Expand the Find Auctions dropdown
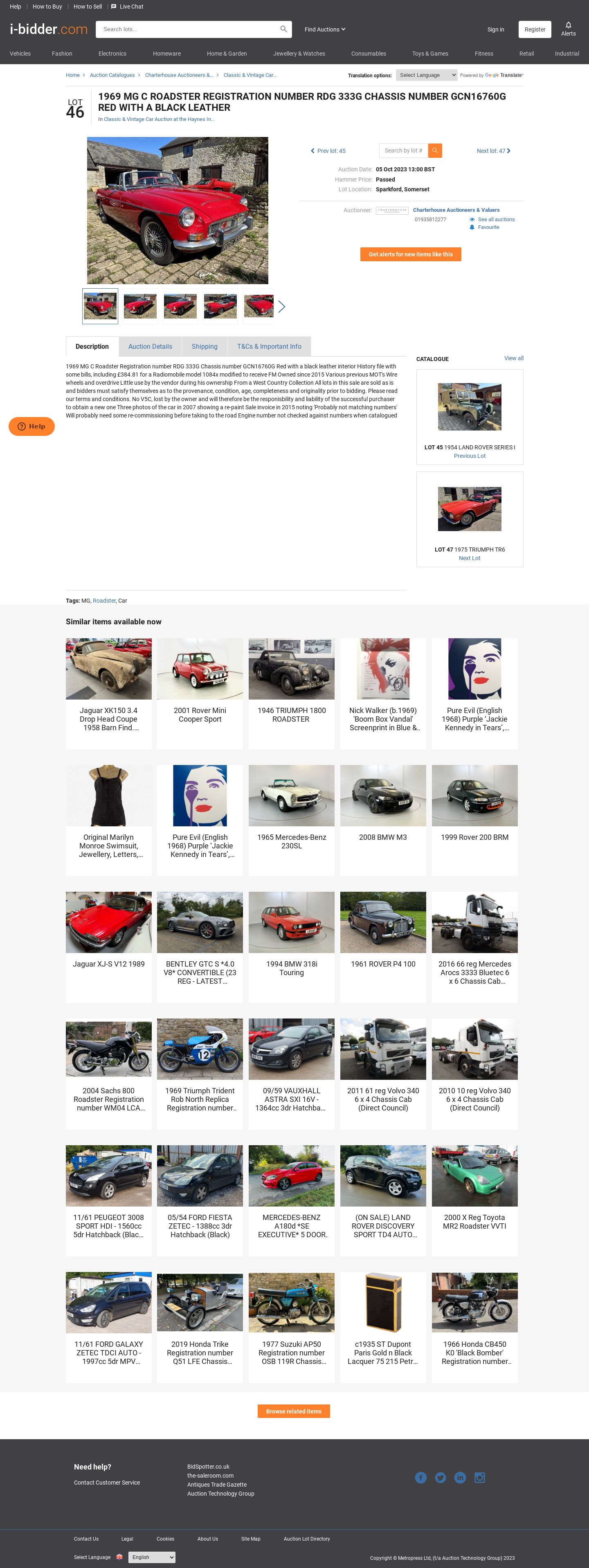 pyautogui.click(x=325, y=29)
